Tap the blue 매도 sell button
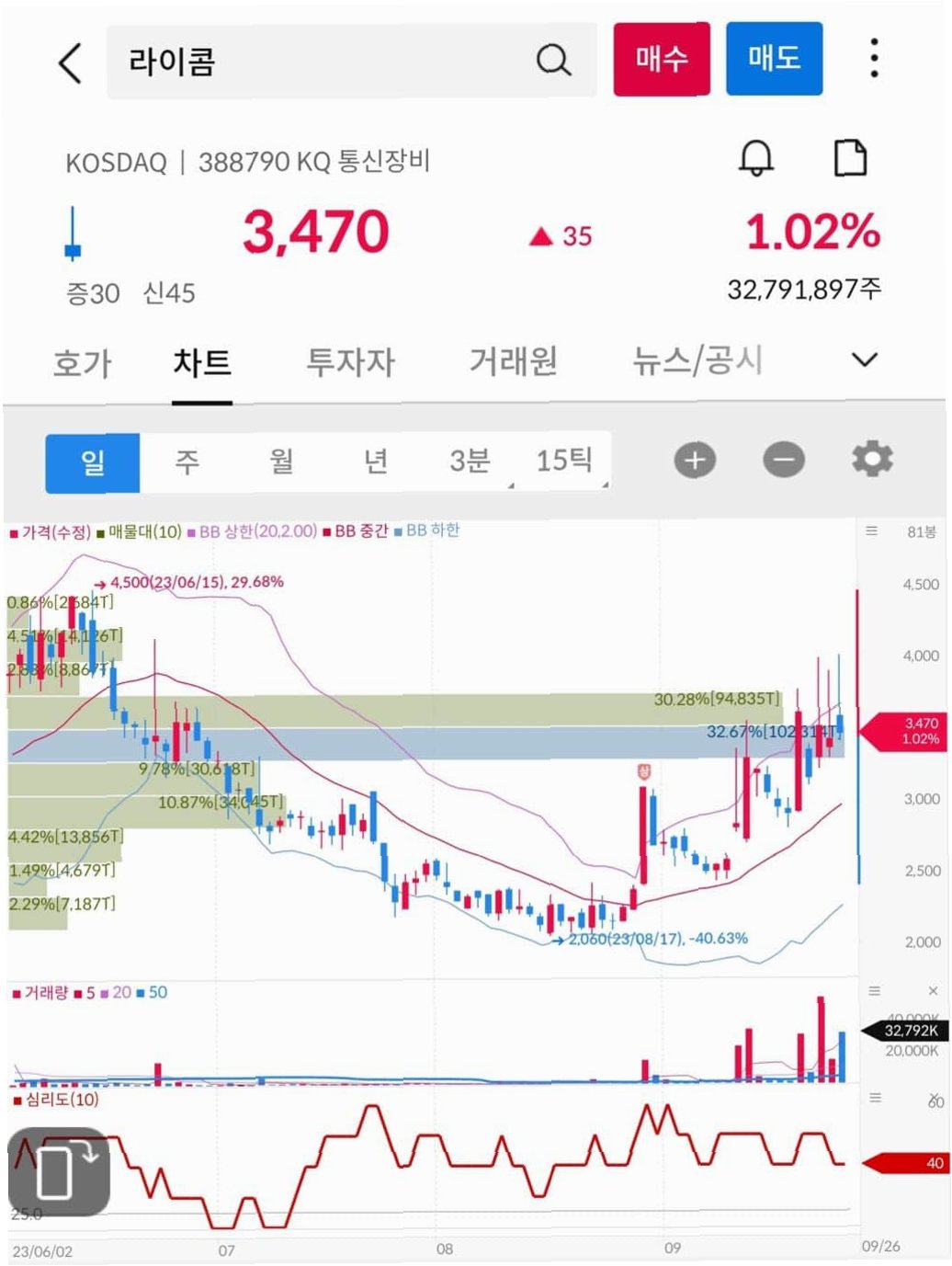952x1266 pixels. click(x=774, y=59)
